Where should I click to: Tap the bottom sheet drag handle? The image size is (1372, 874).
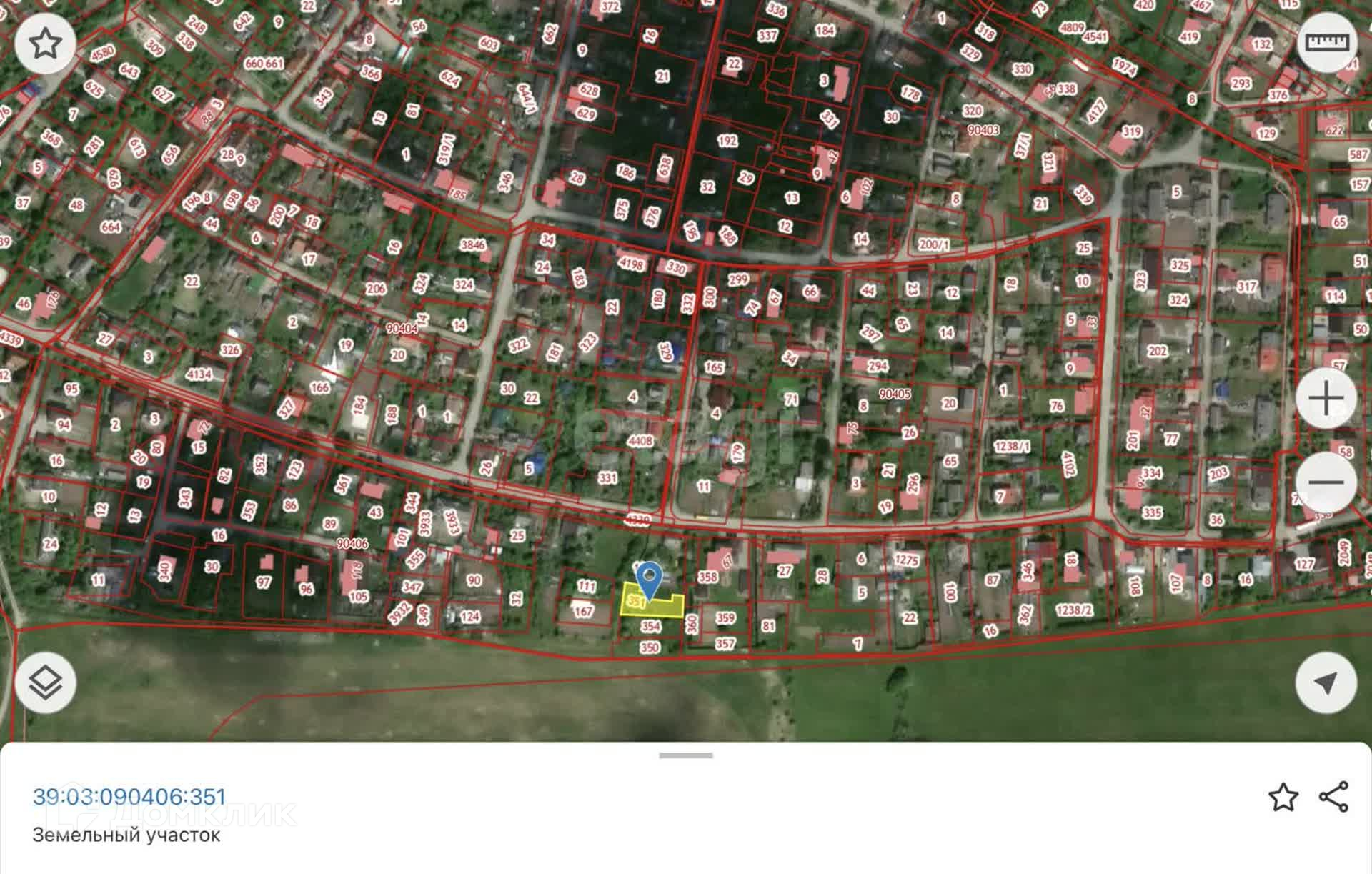(x=686, y=755)
